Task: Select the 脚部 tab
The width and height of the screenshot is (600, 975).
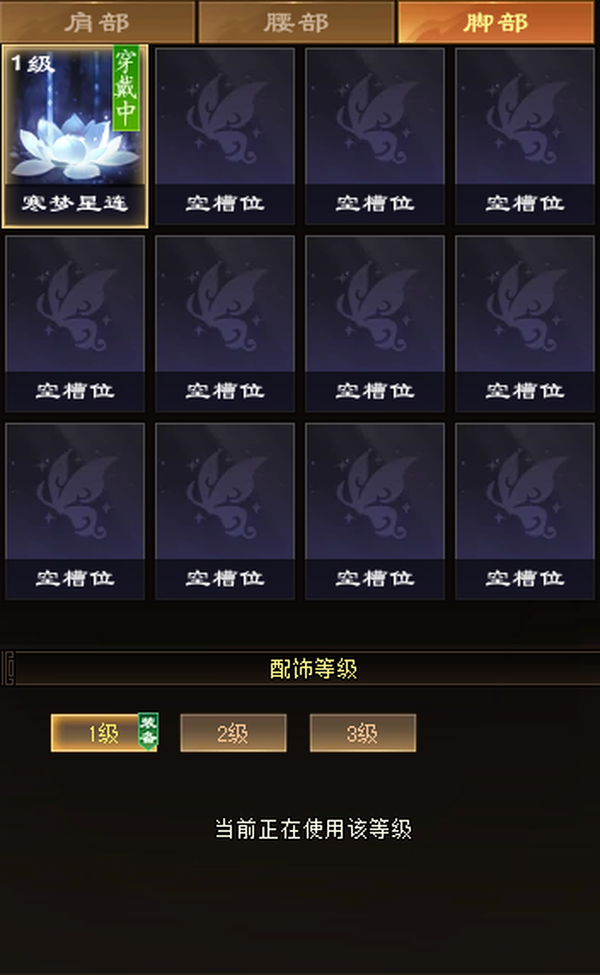Action: [496, 22]
